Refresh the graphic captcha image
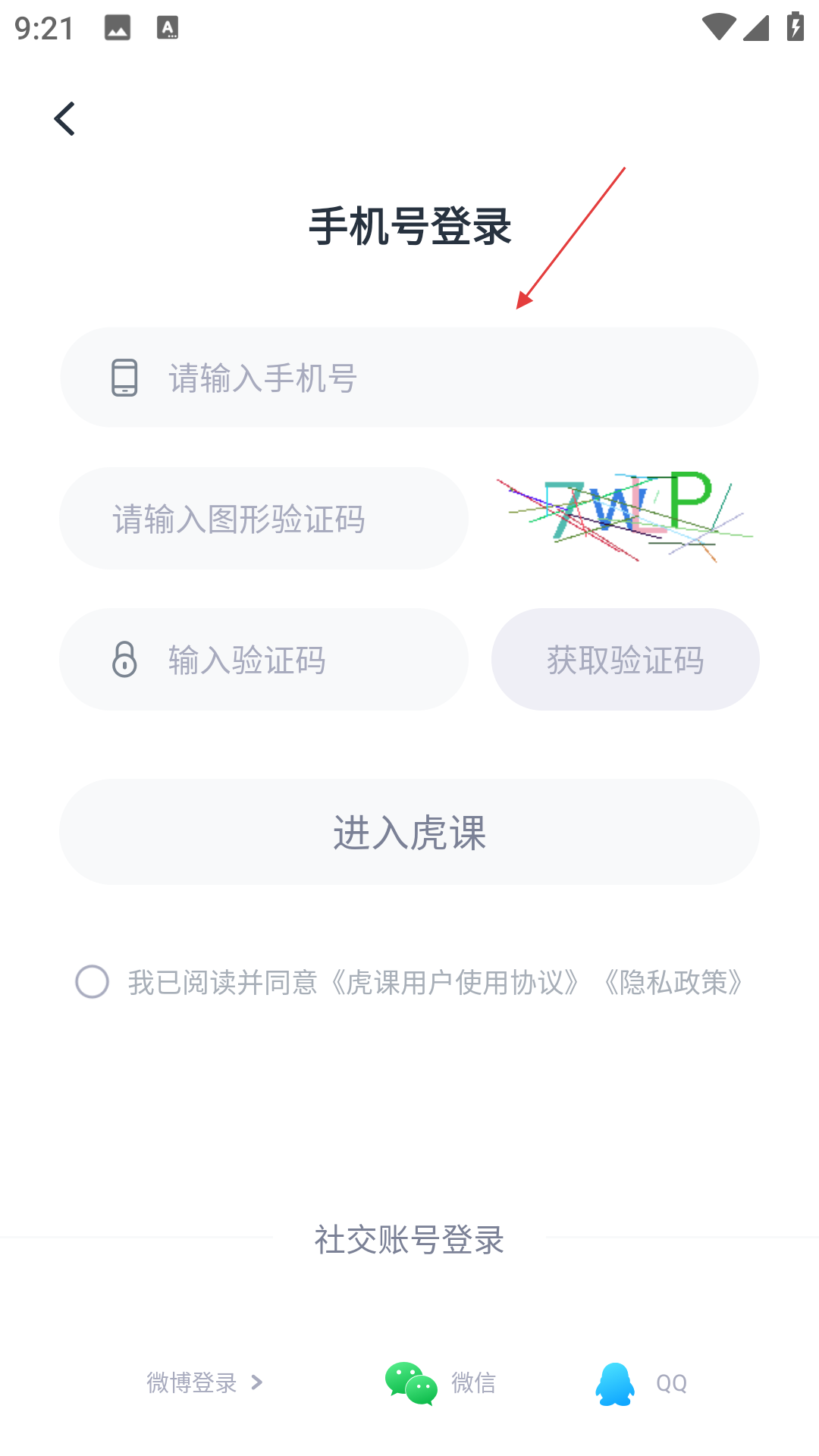The image size is (819, 1456). point(626,517)
